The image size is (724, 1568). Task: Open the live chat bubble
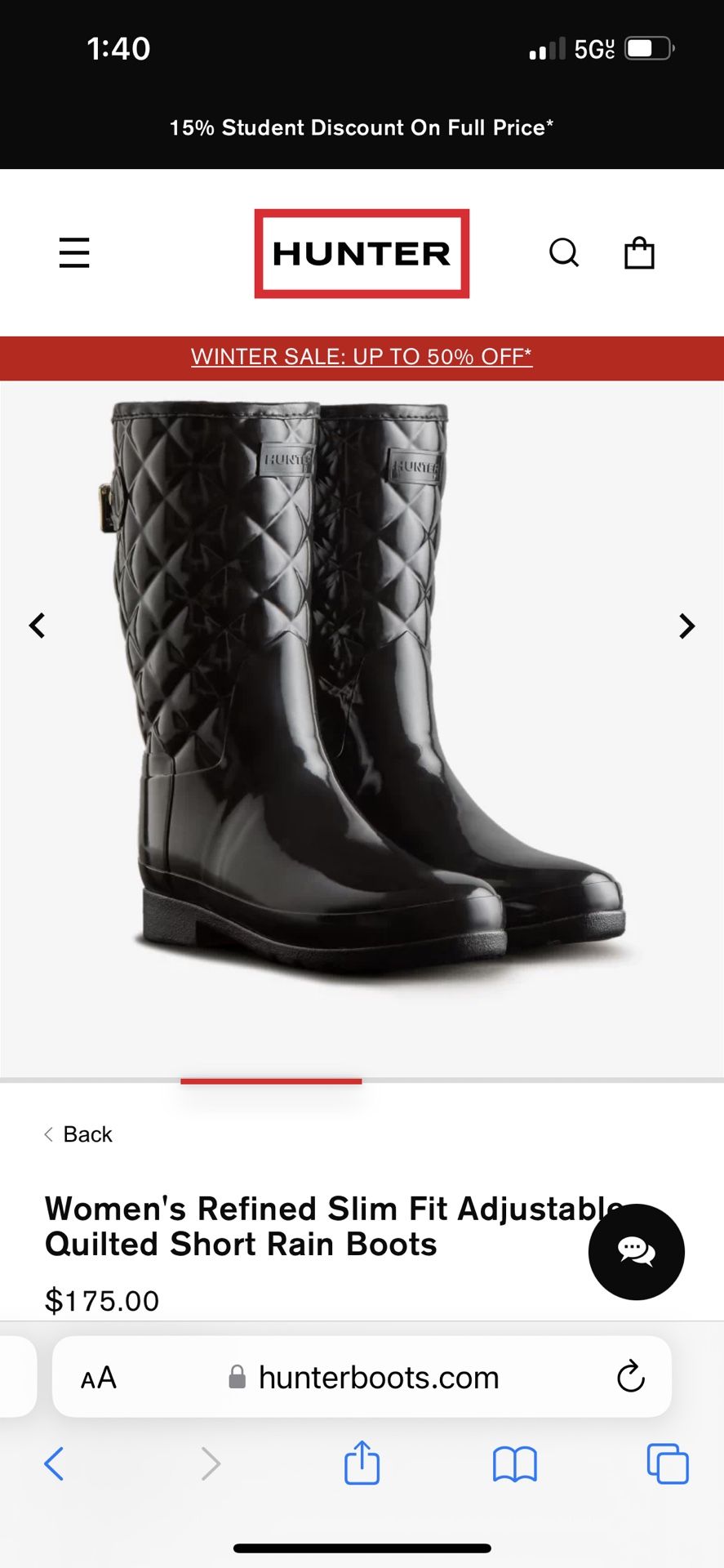pyautogui.click(x=637, y=1252)
